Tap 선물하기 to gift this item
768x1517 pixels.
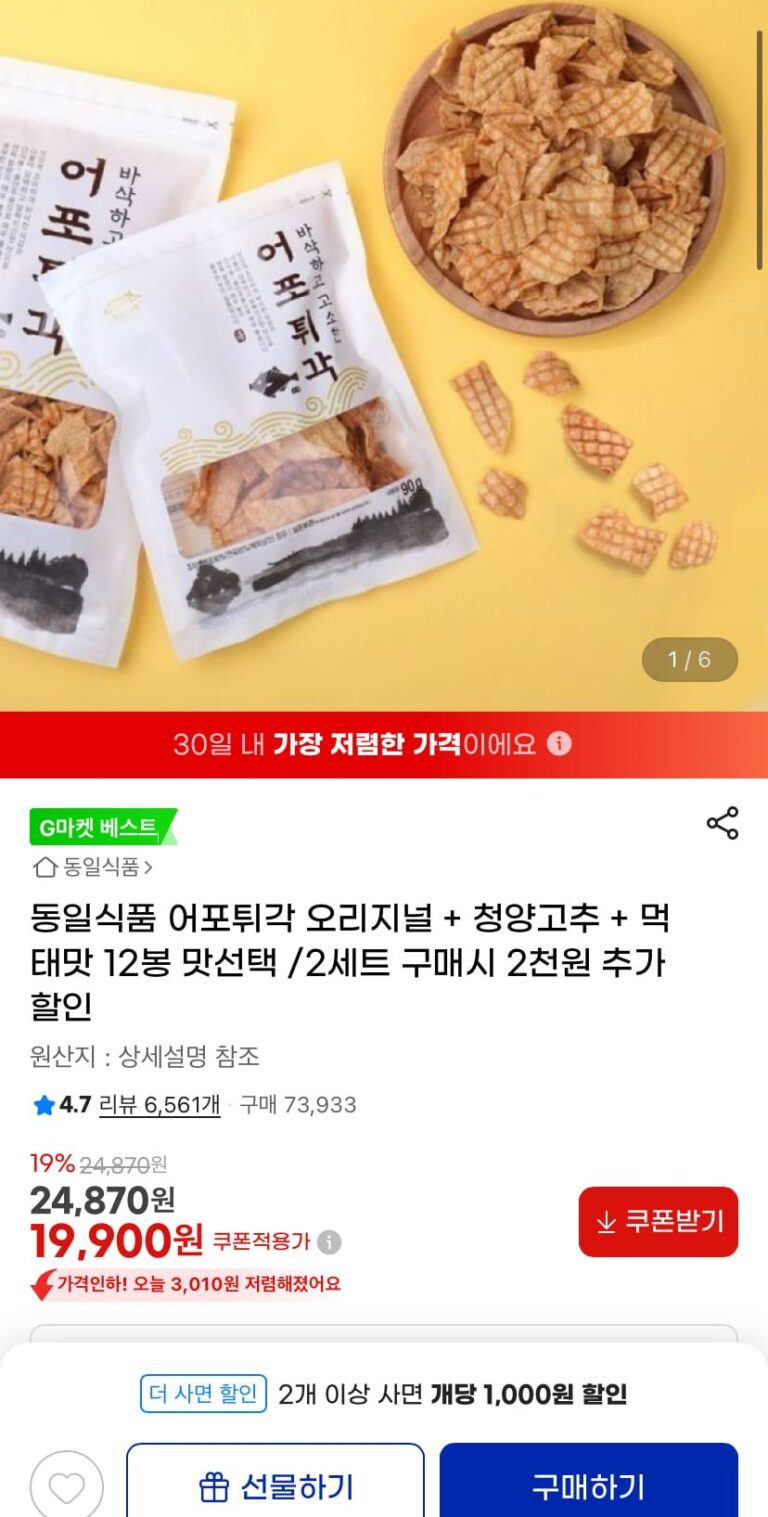pyautogui.click(x=275, y=1486)
